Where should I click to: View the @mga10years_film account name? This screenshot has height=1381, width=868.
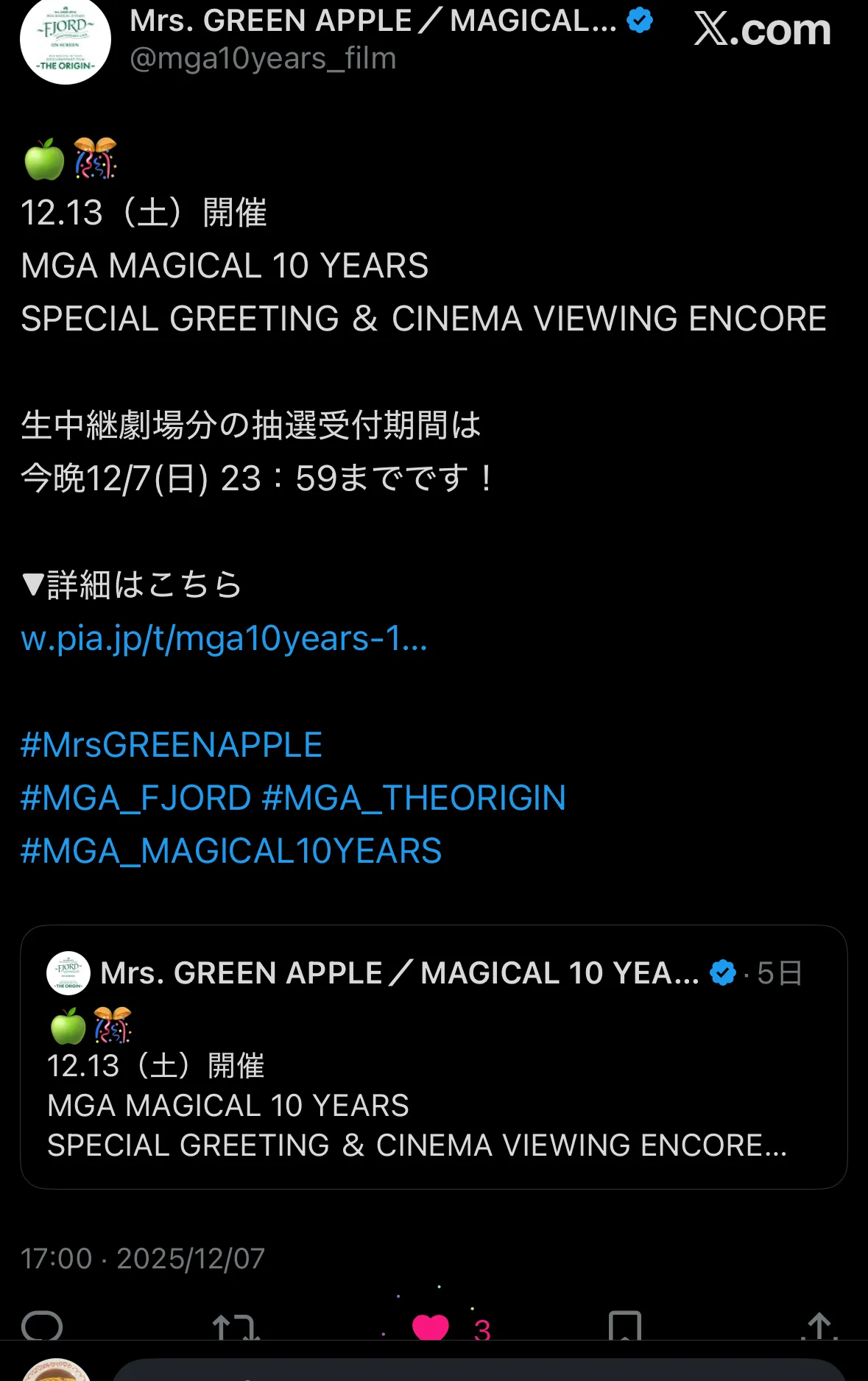(263, 58)
